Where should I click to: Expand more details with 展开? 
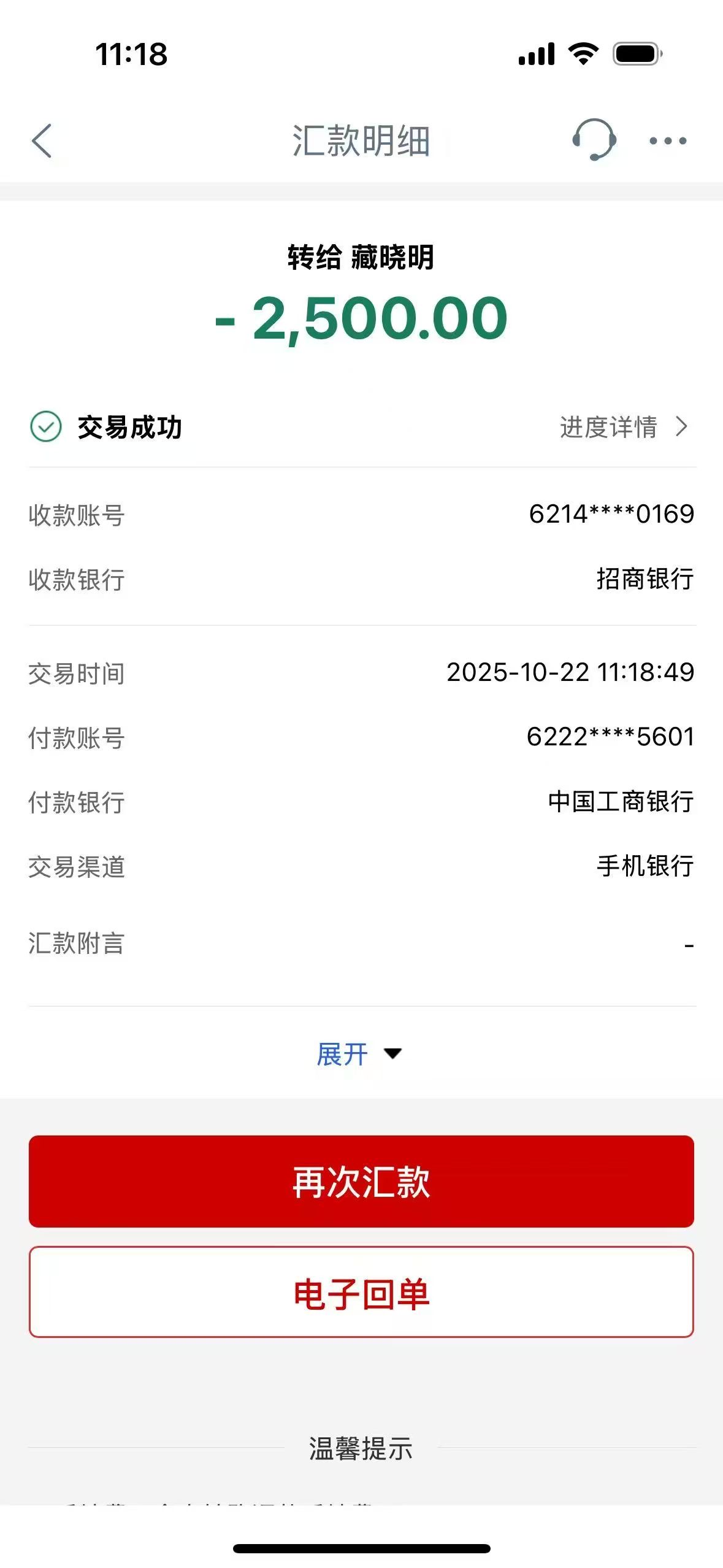click(x=359, y=1054)
